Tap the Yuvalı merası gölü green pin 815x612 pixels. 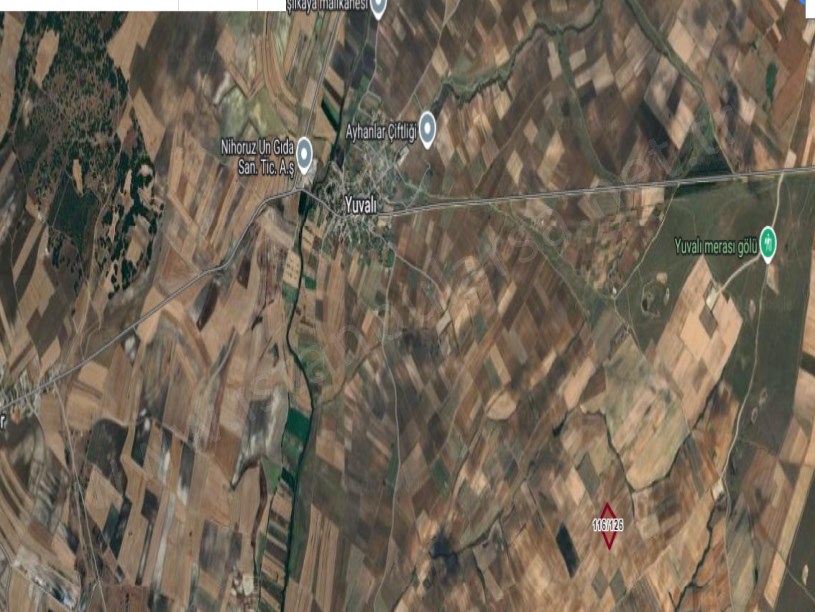(768, 243)
